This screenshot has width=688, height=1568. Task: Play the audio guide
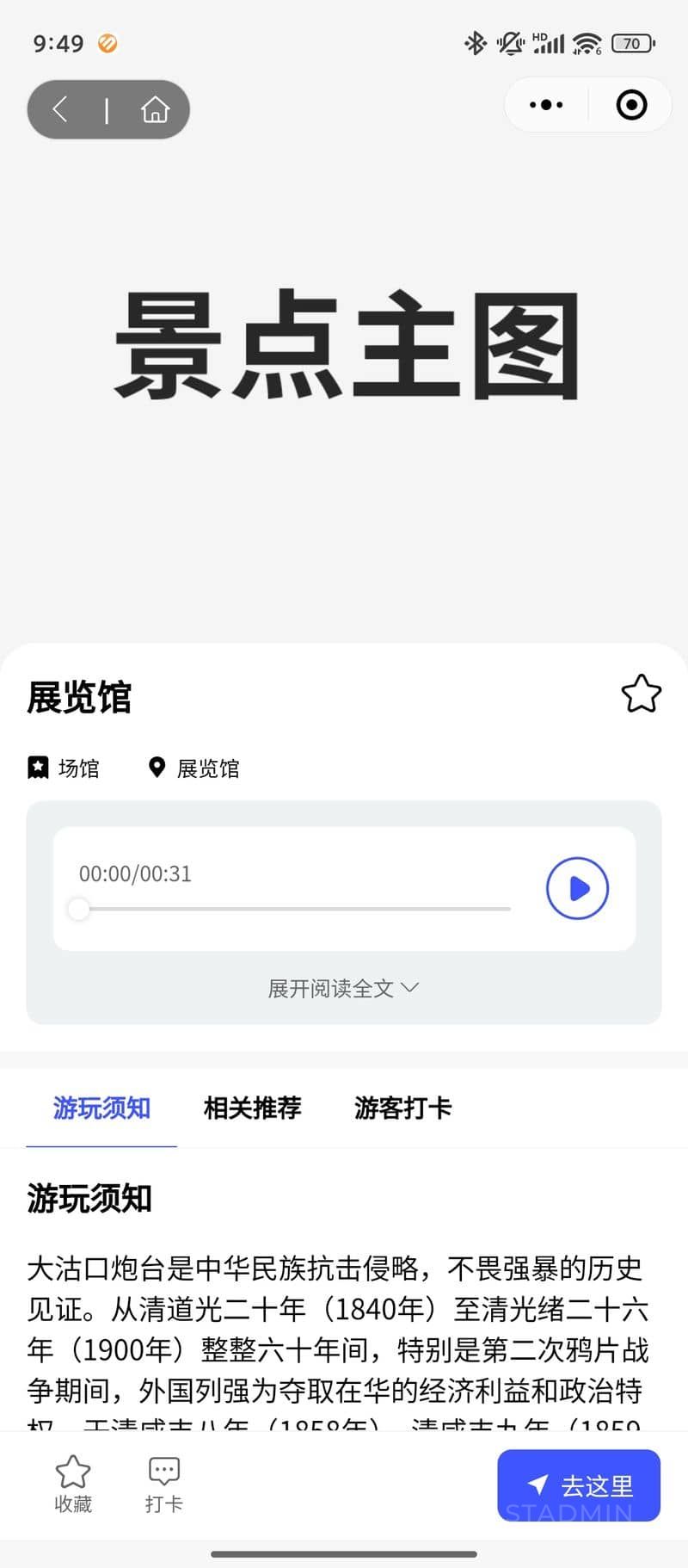click(x=578, y=888)
